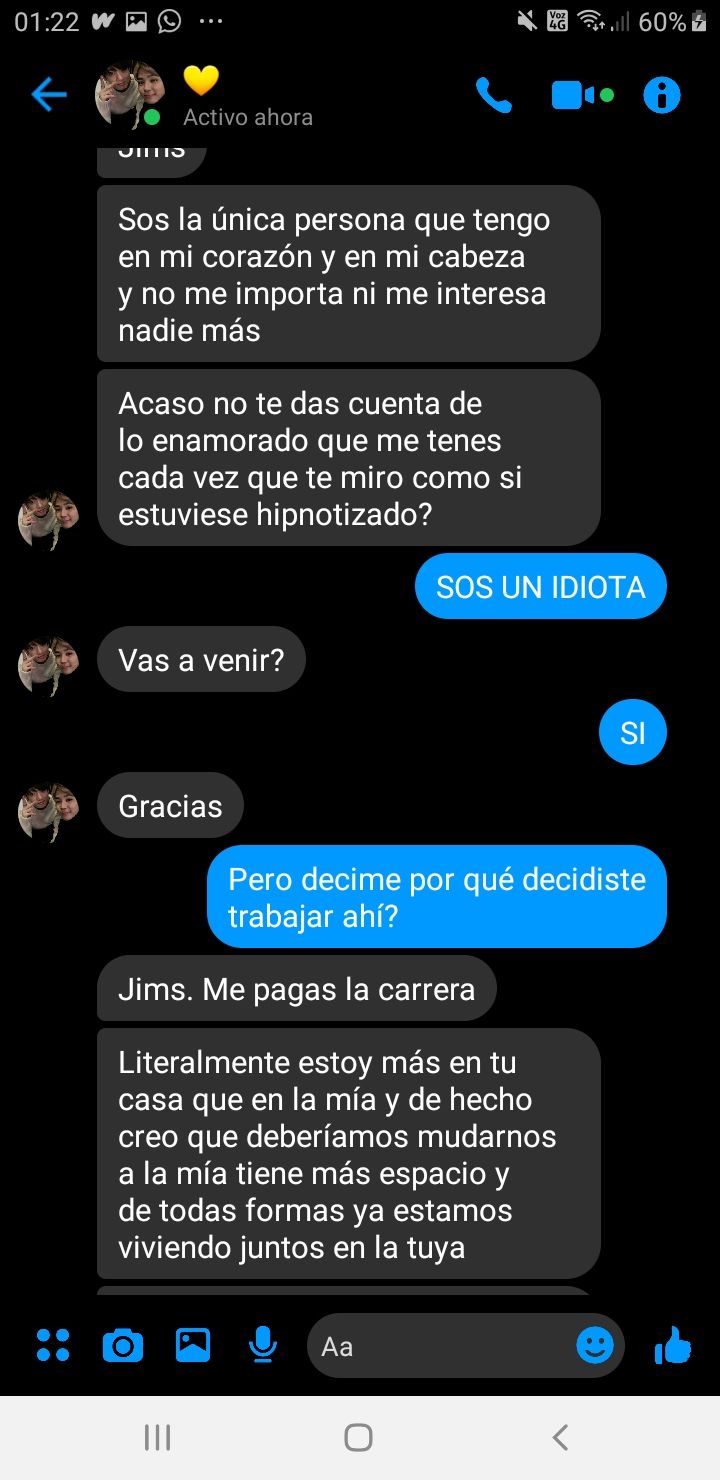Tap the system back button
The height and width of the screenshot is (1480, 720).
tap(560, 1438)
